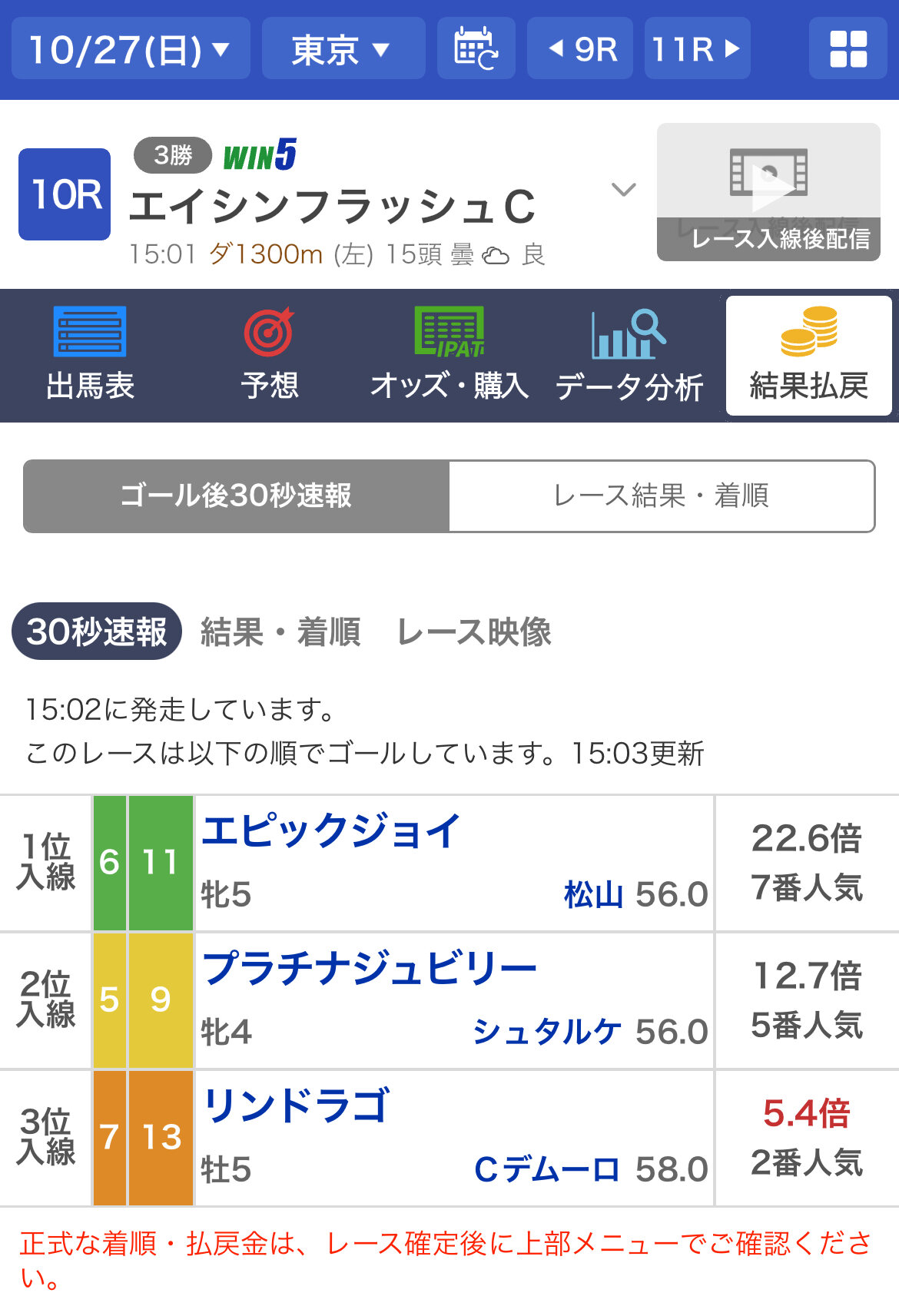The height and width of the screenshot is (1316, 899).
Task: Open the レース映像 section
Action: pyautogui.click(x=475, y=632)
